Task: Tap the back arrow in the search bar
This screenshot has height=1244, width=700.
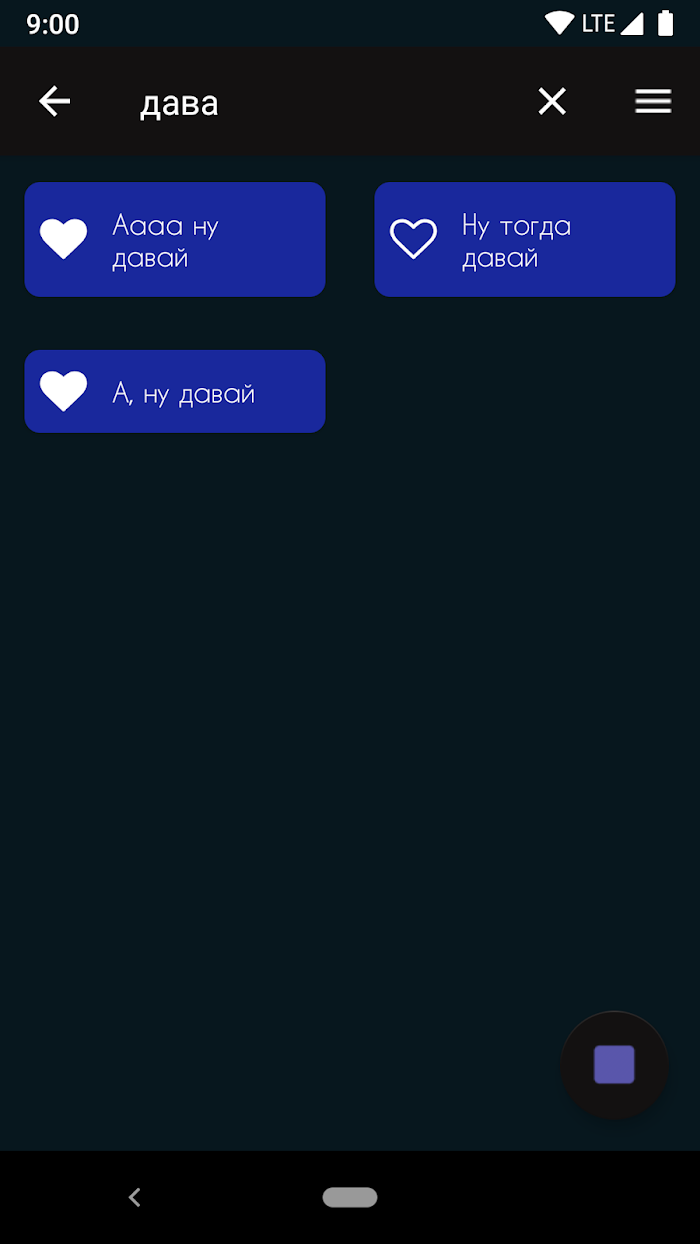Action: point(54,101)
